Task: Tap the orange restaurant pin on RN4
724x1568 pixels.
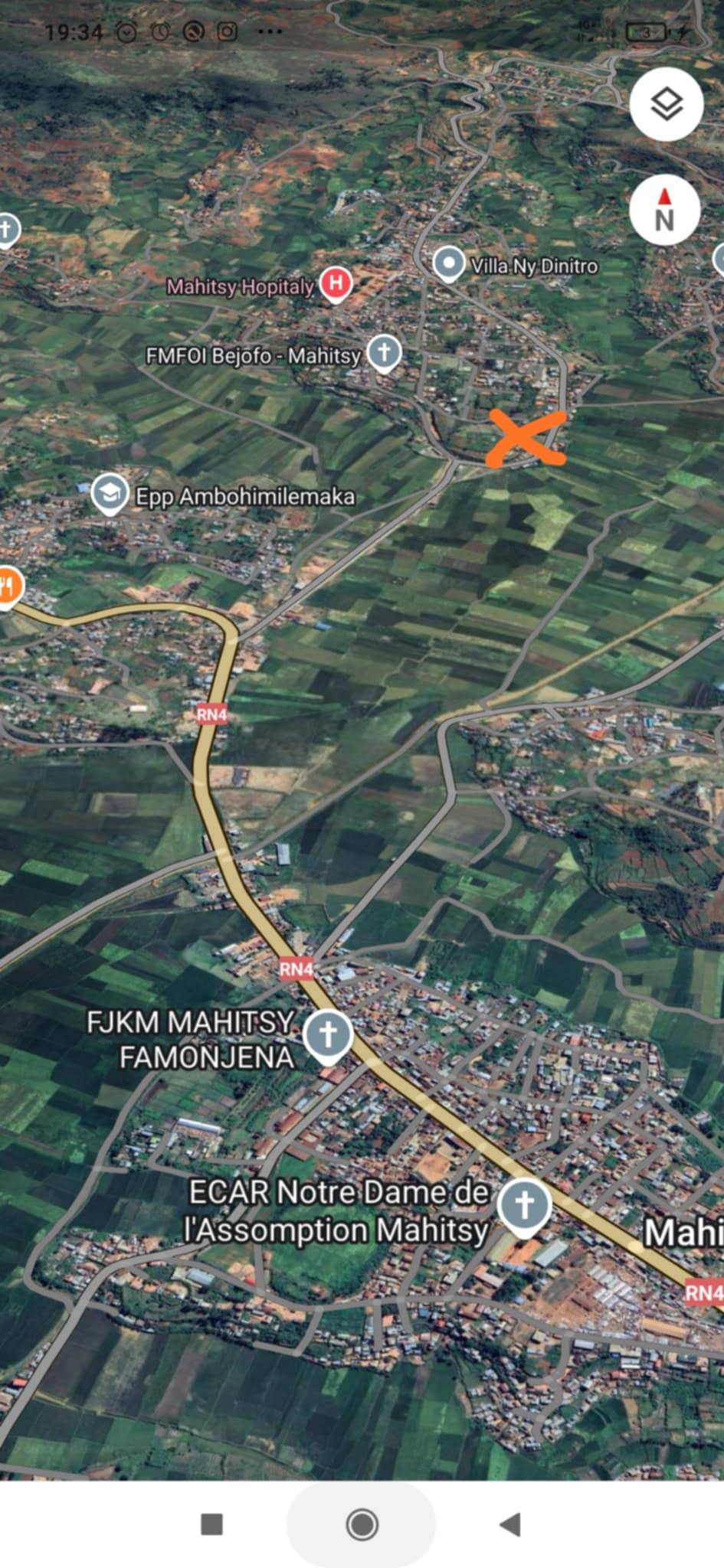Action: pos(8,587)
